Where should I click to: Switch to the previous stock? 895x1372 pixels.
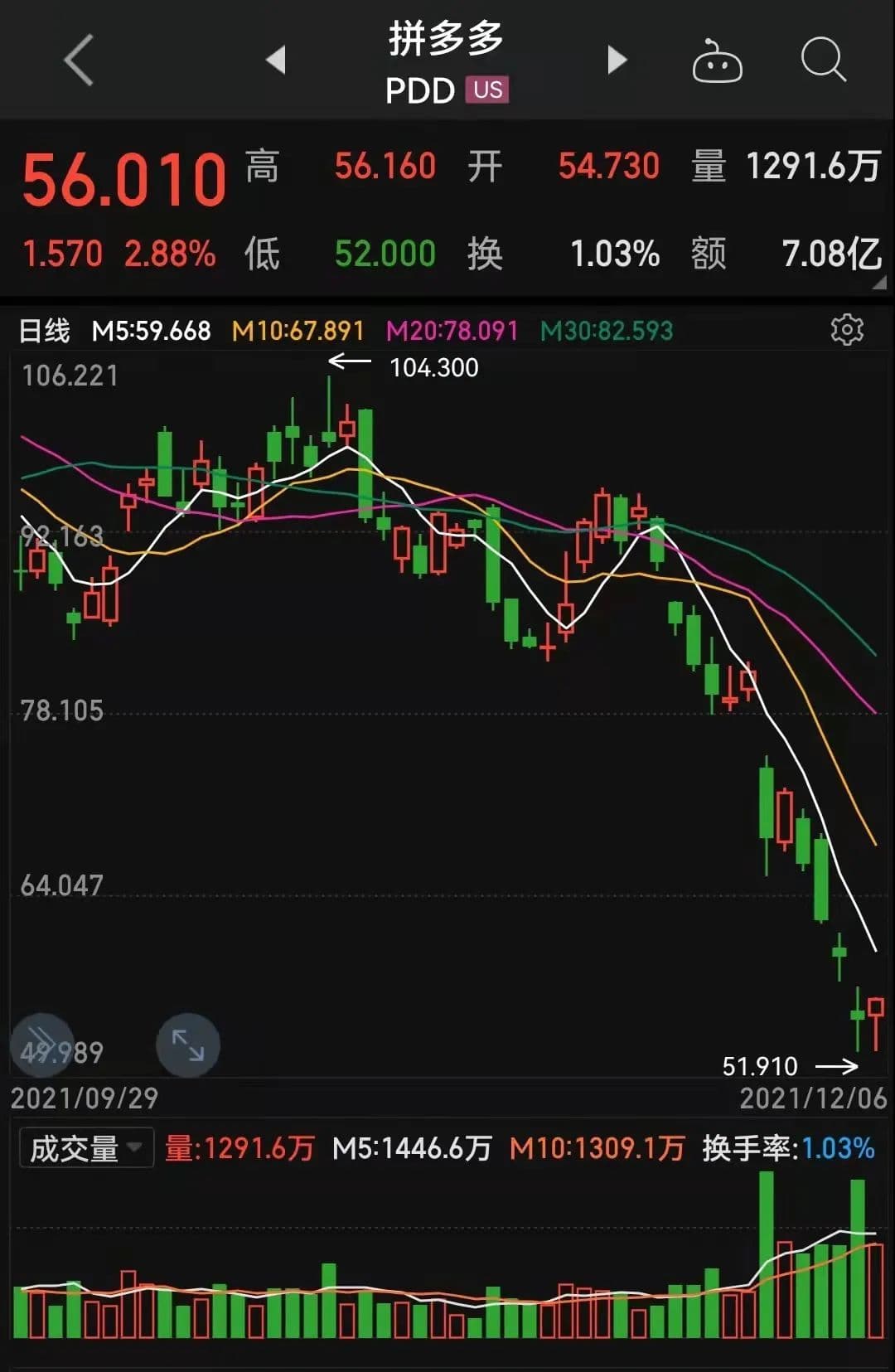coord(275,60)
